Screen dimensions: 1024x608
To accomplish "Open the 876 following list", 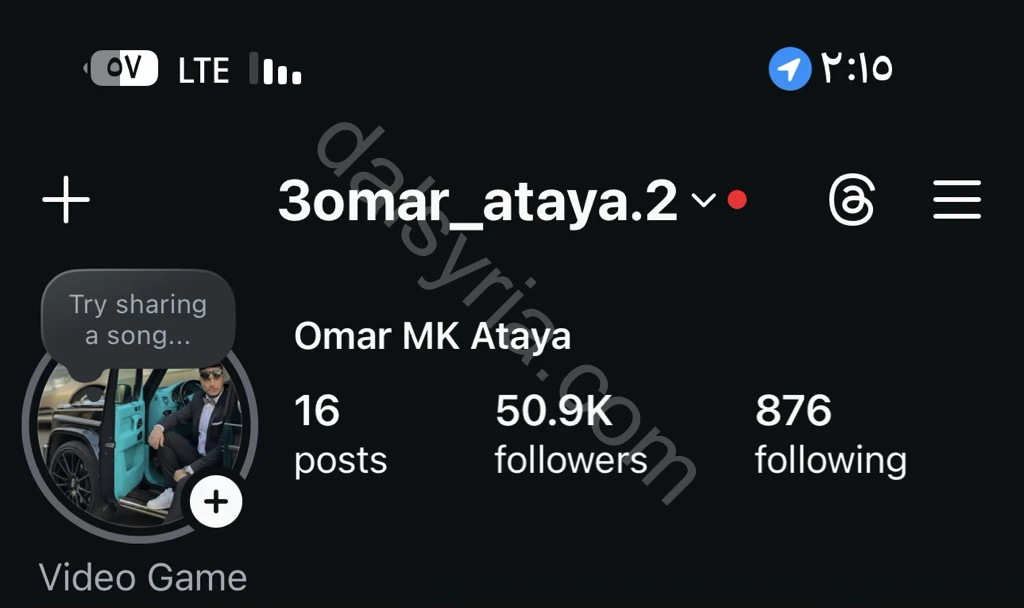I will (x=830, y=435).
